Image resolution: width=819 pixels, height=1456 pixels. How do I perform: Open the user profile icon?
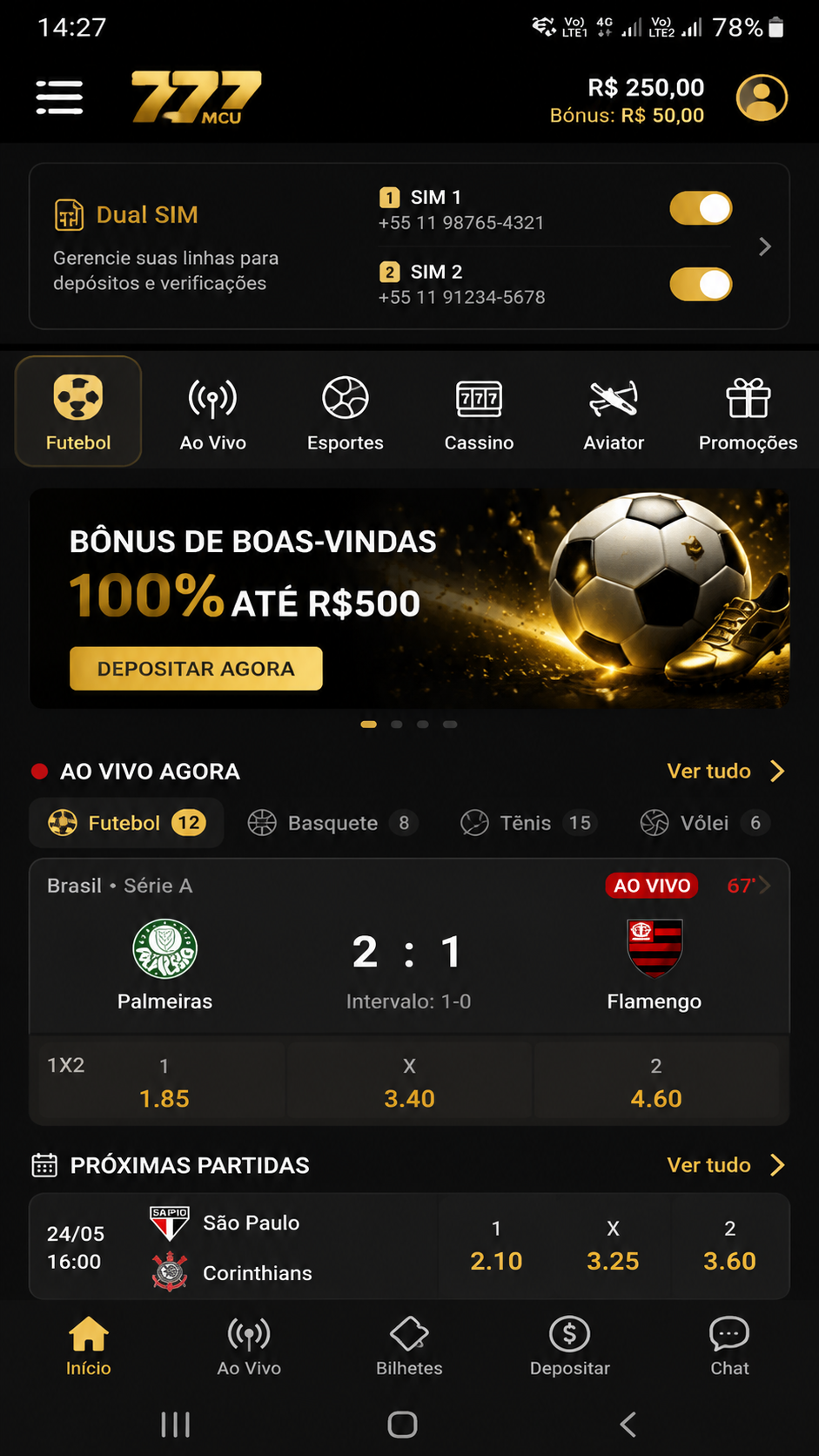point(762,98)
